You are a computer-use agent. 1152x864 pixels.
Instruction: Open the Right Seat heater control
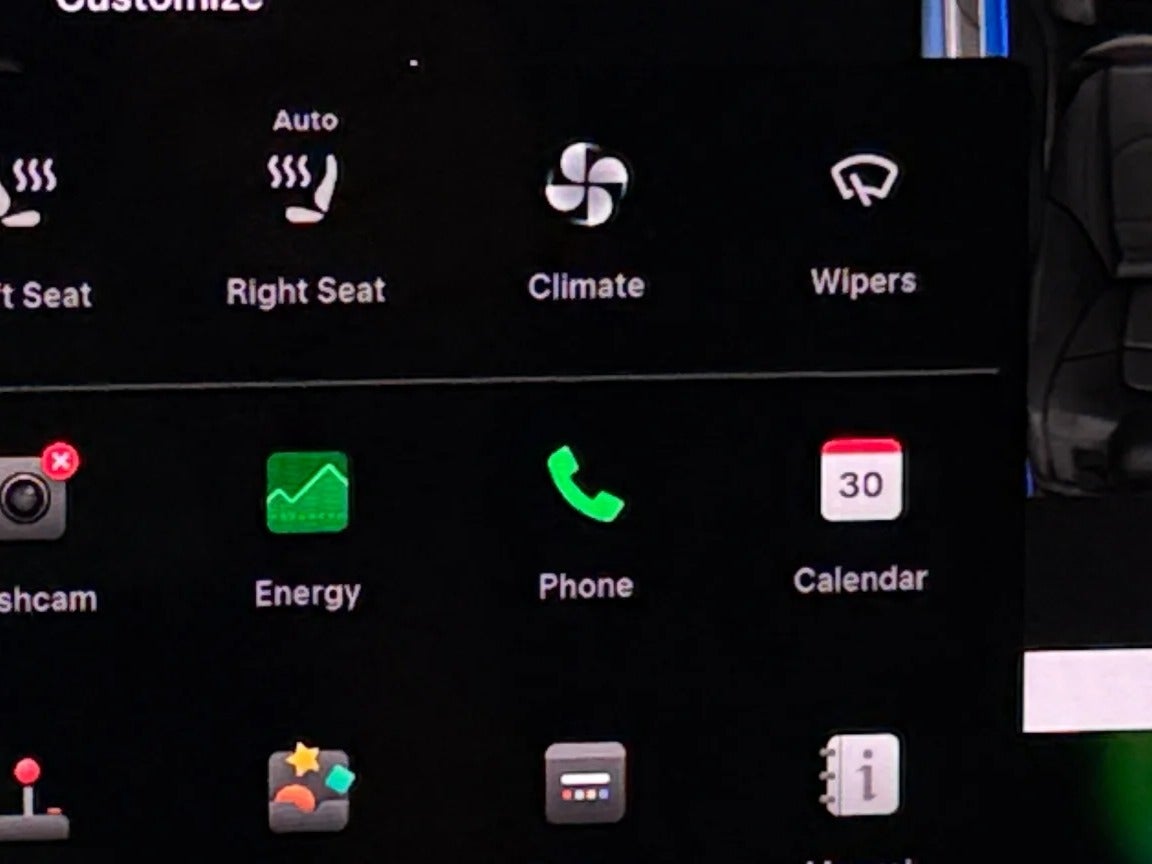click(303, 187)
